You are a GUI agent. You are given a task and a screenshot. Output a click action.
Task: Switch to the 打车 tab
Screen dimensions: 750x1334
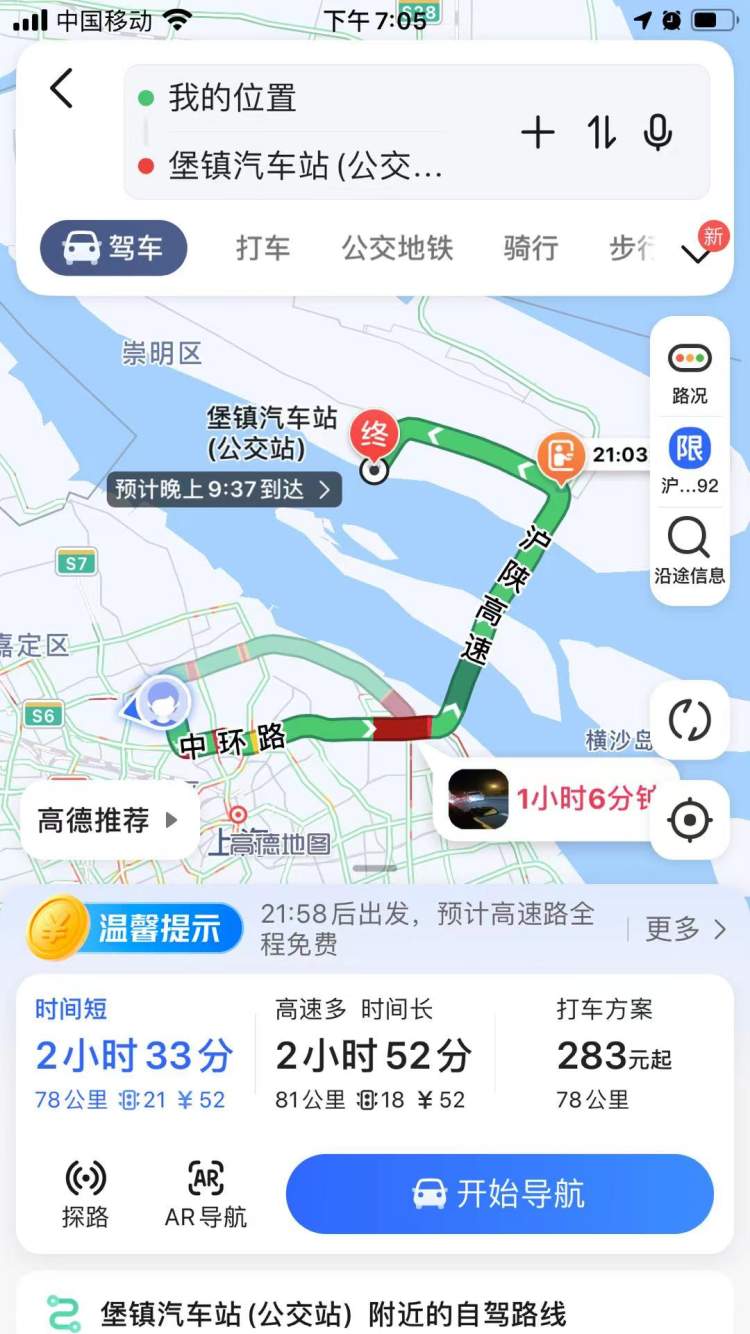point(263,248)
